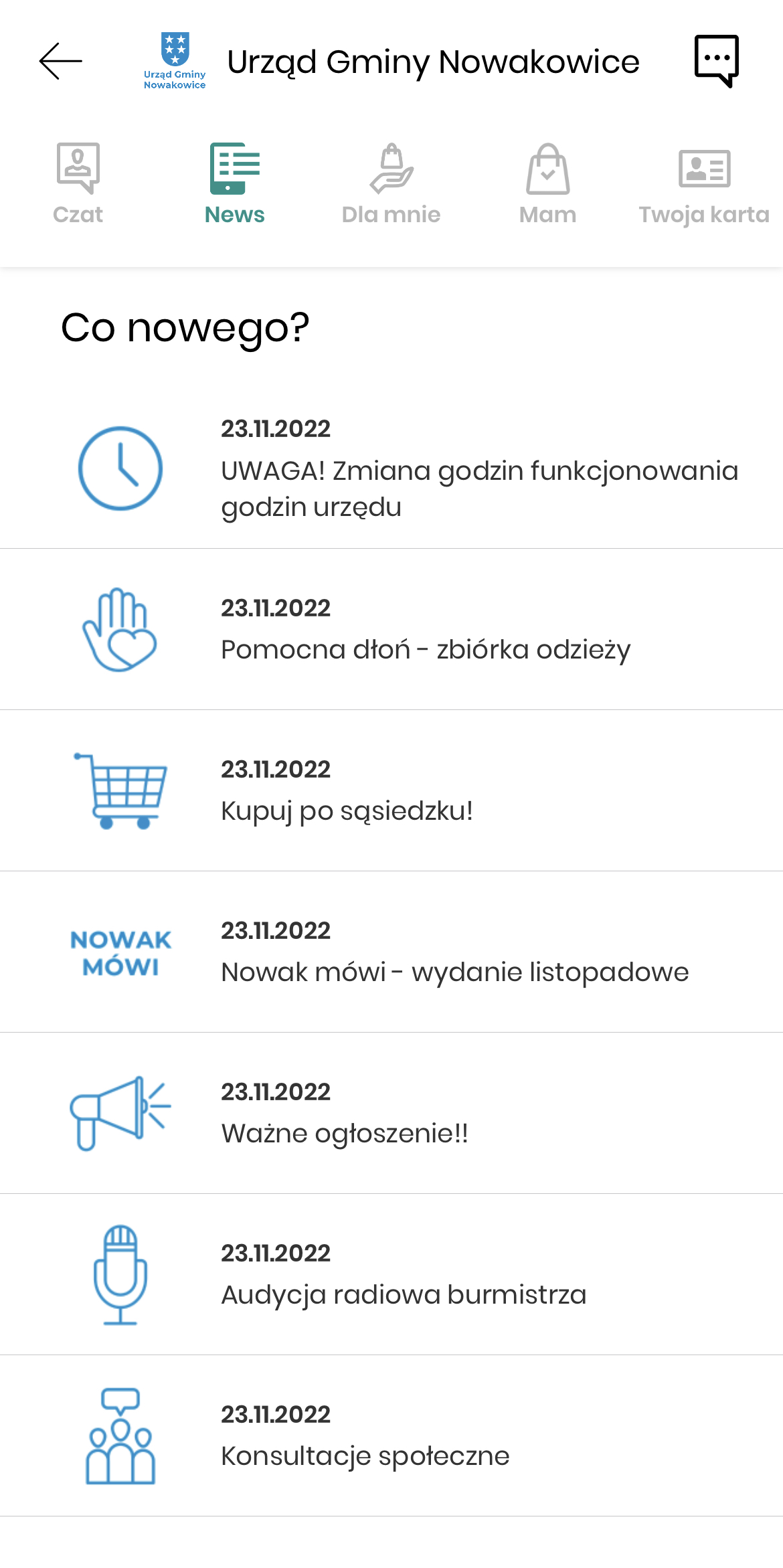Open Nowak mówi – wydanie listopadowe
The width and height of the screenshot is (783, 1568).
coord(391,952)
